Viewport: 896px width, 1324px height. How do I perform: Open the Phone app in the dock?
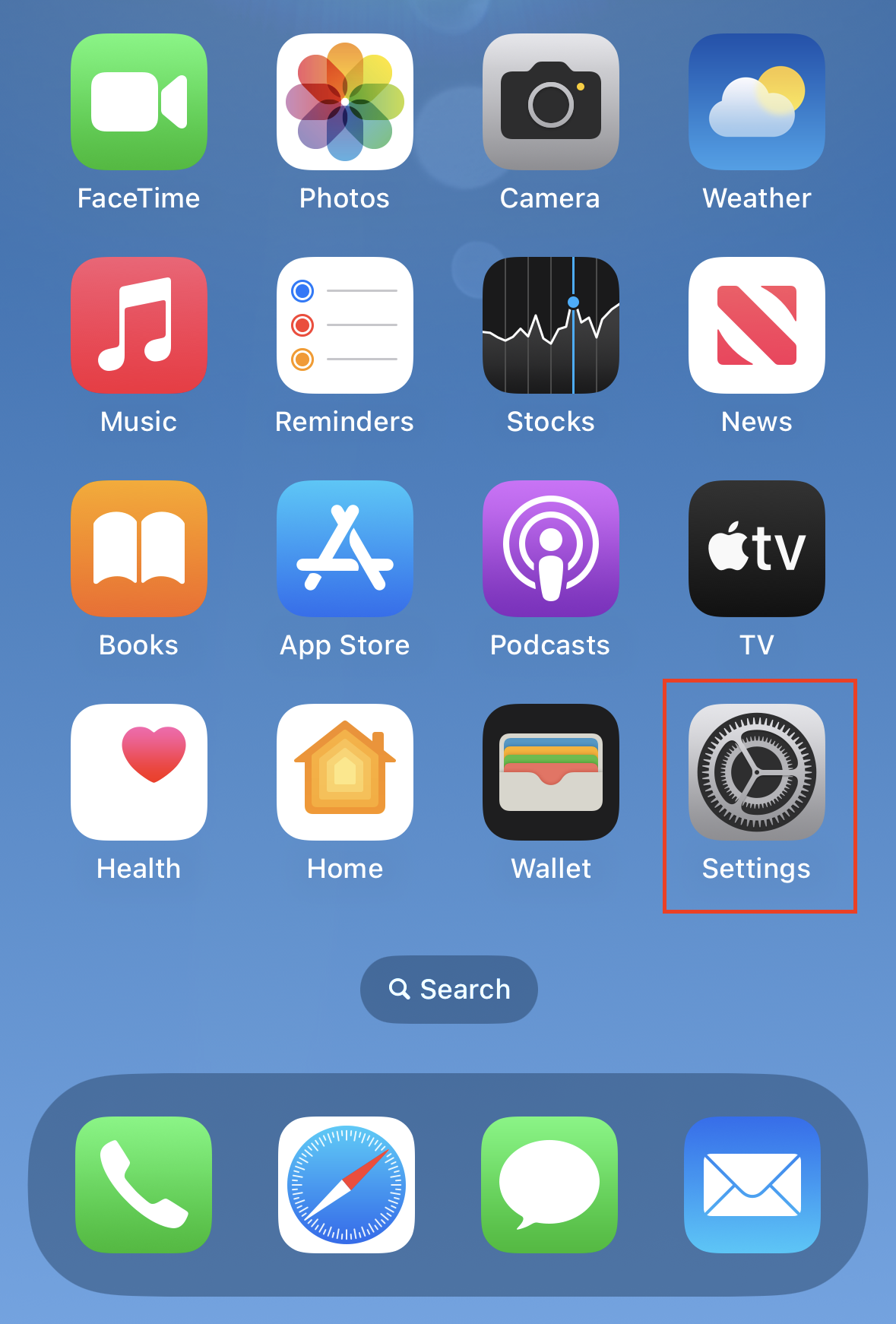coord(144,1185)
